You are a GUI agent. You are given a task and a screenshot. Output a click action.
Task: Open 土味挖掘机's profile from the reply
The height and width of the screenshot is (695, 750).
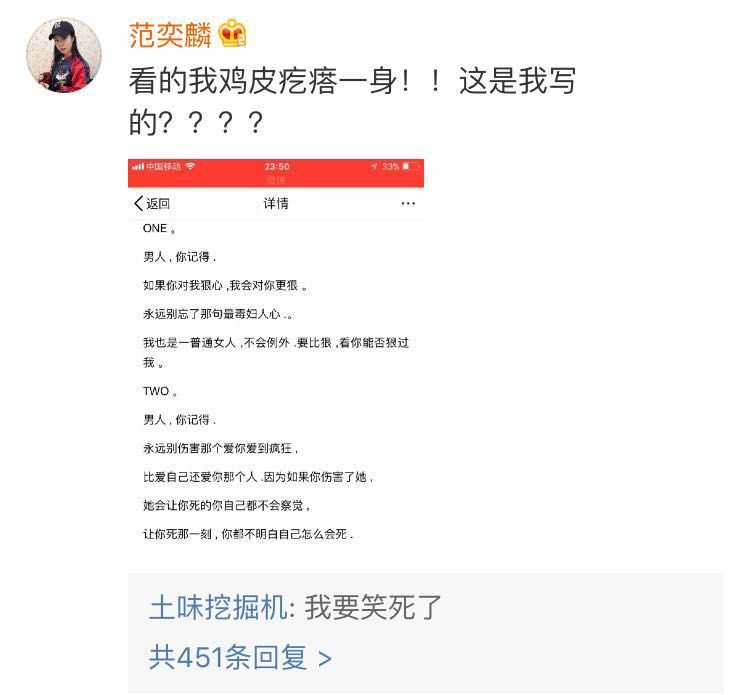pyautogui.click(x=218, y=607)
